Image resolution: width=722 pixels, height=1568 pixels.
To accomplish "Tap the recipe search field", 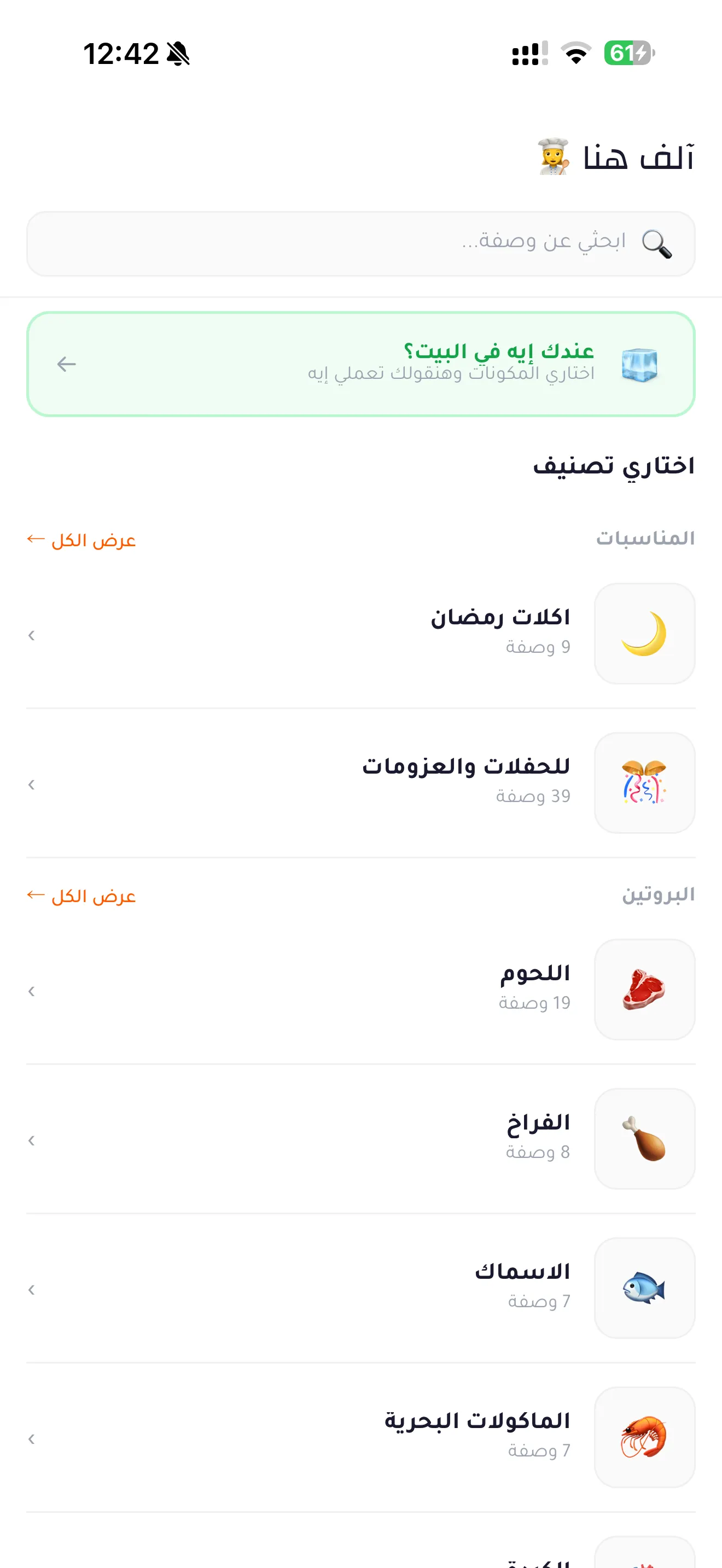I will coord(360,243).
